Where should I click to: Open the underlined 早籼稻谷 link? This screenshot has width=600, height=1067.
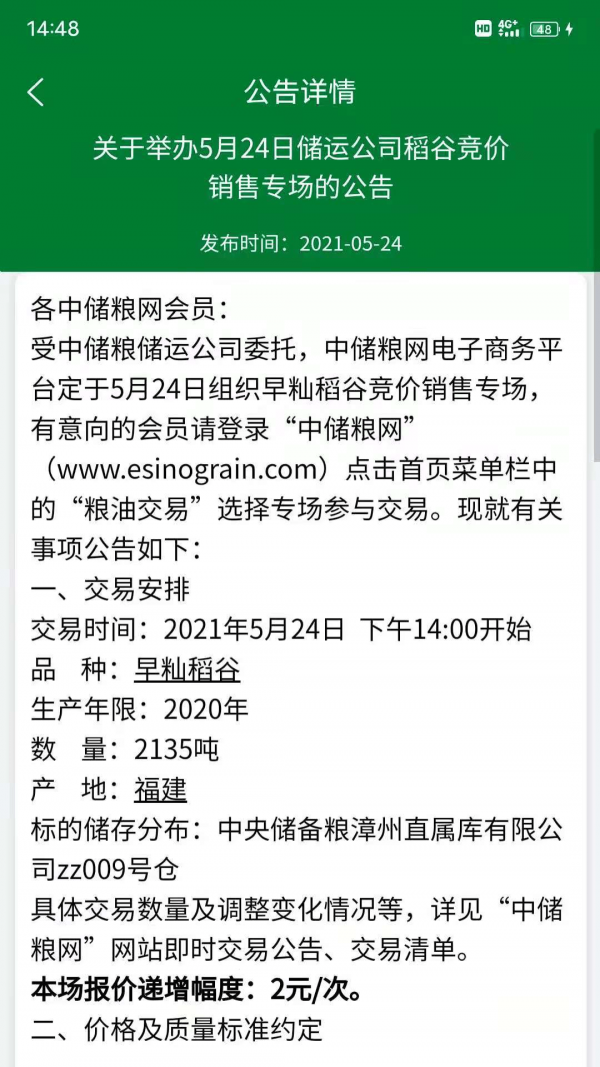[x=187, y=669]
